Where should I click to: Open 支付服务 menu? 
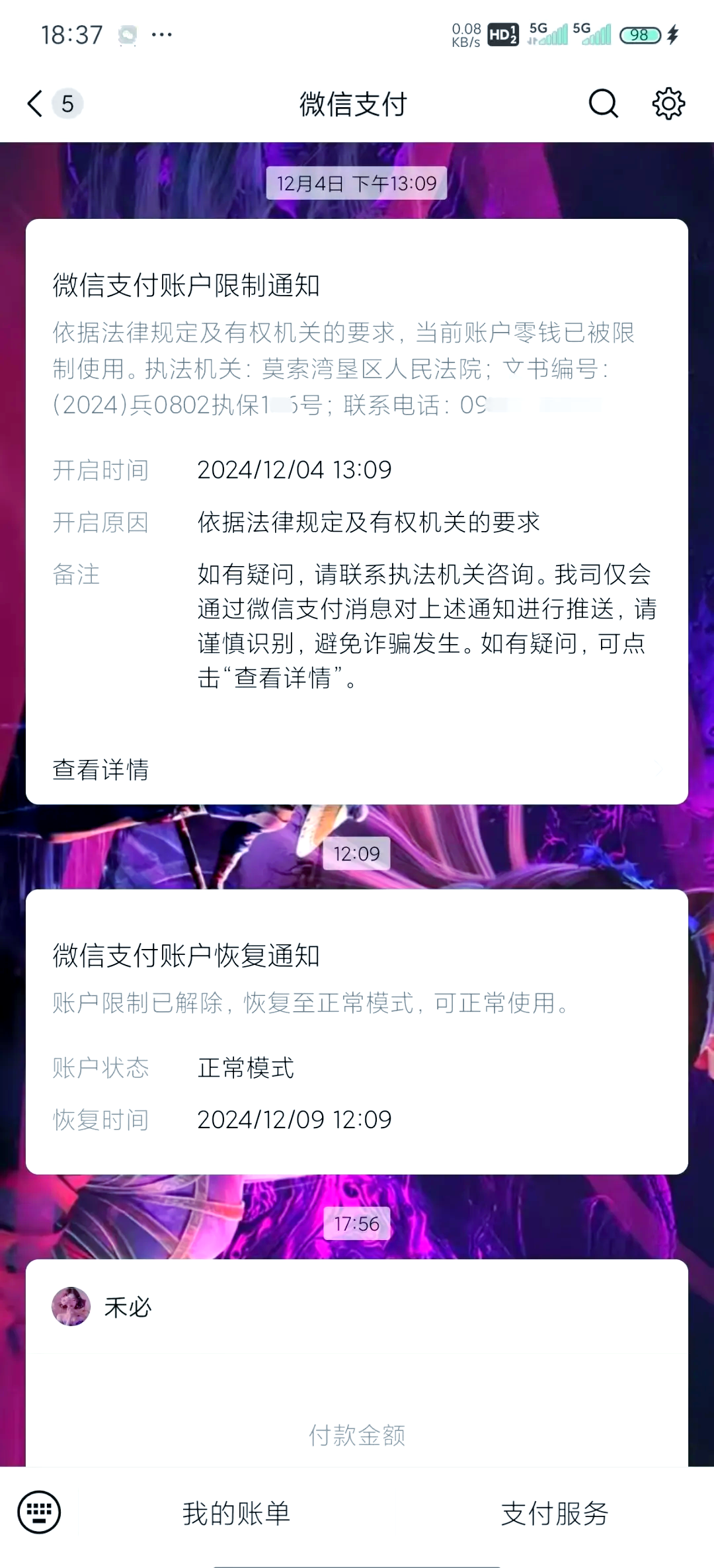click(554, 1513)
